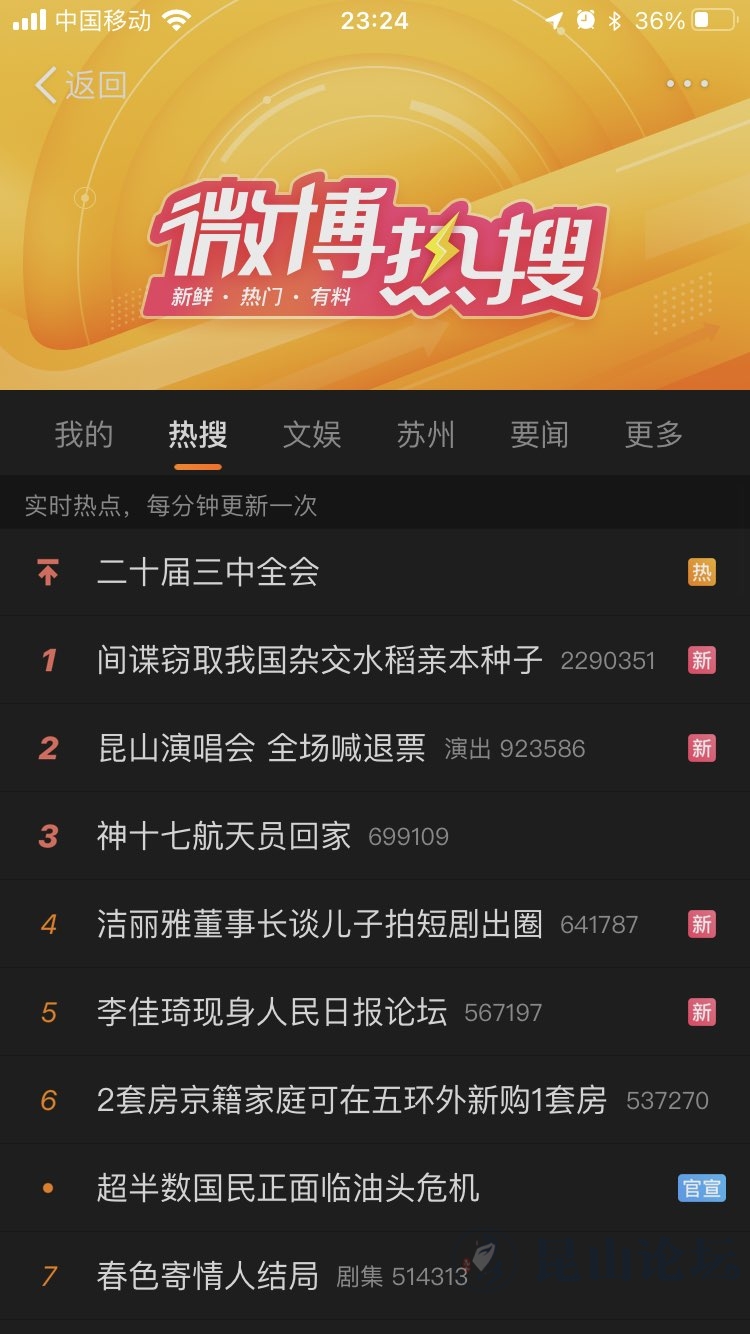
Task: Select the 热搜 tab
Action: [198, 435]
